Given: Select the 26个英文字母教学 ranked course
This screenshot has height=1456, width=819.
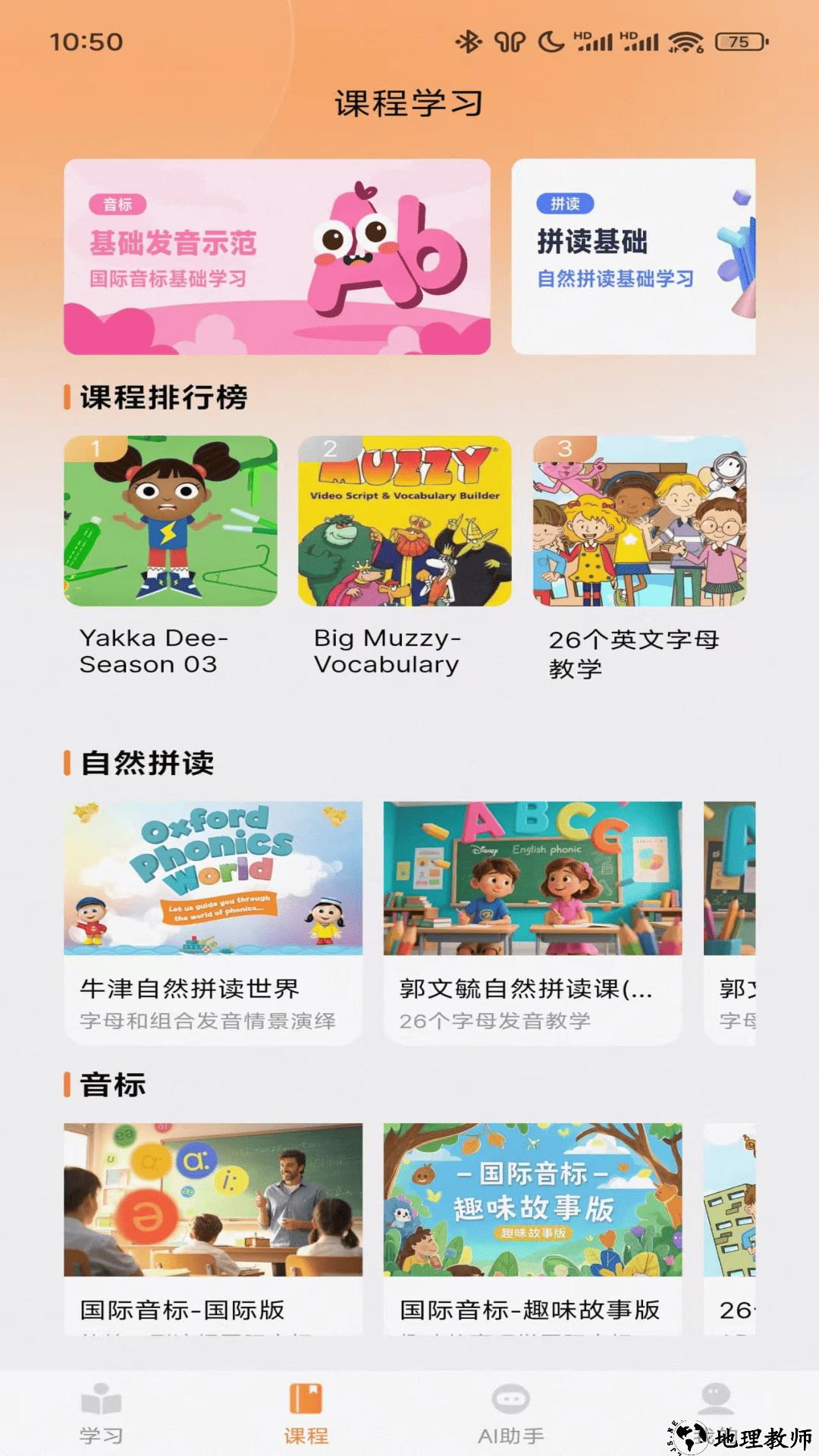Looking at the screenshot, I should coord(641,523).
